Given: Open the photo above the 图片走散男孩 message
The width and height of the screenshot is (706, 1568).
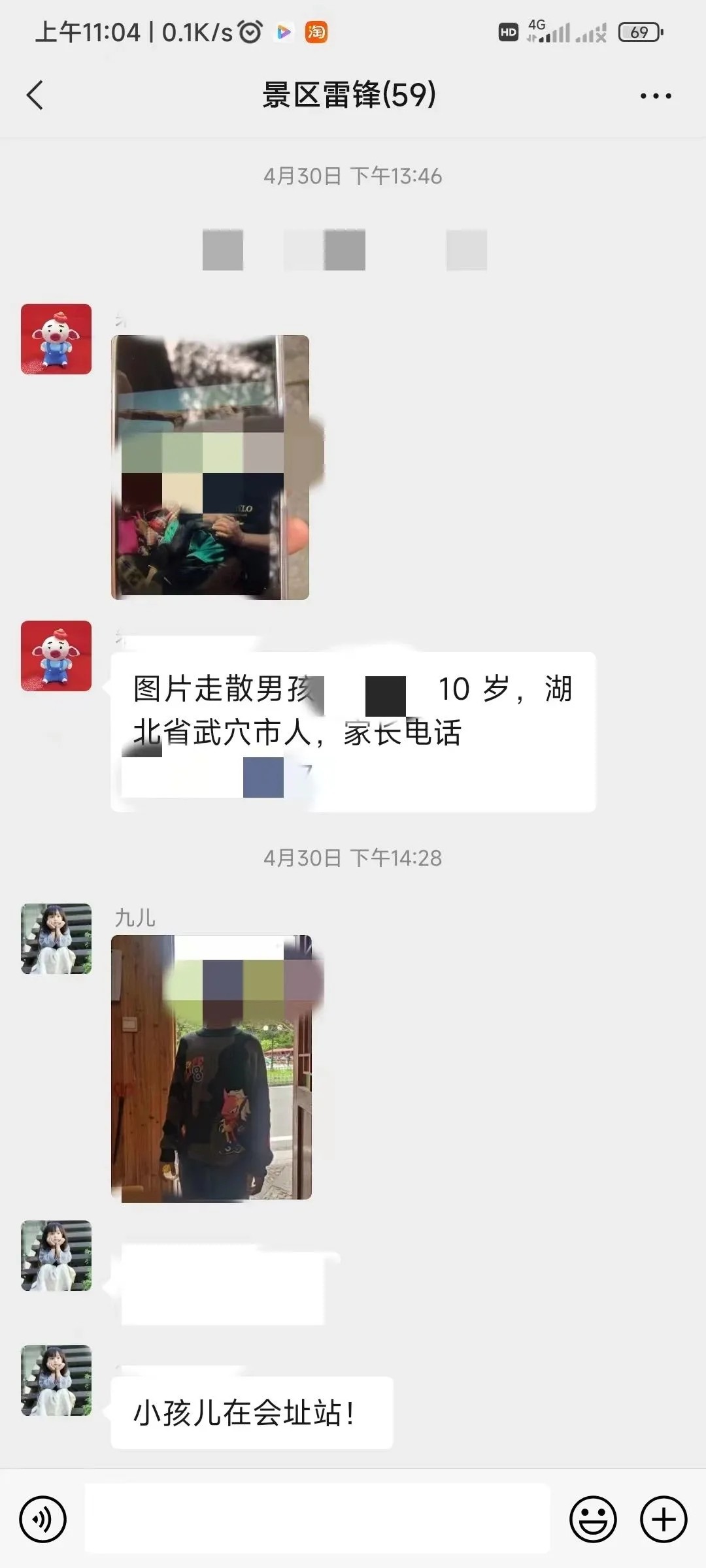Looking at the screenshot, I should click(x=210, y=467).
